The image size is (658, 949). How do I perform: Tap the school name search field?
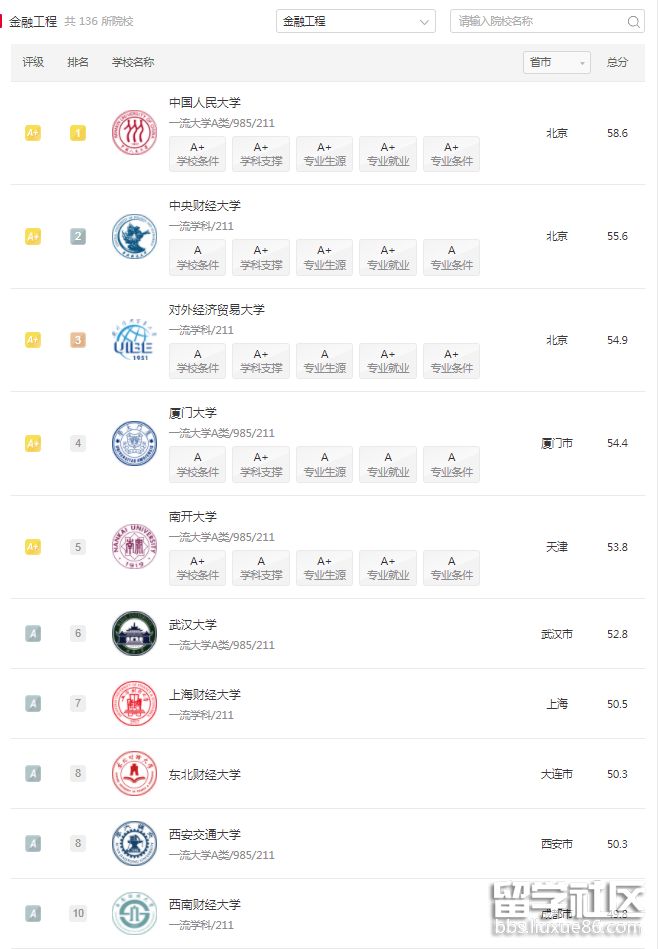pyautogui.click(x=536, y=21)
